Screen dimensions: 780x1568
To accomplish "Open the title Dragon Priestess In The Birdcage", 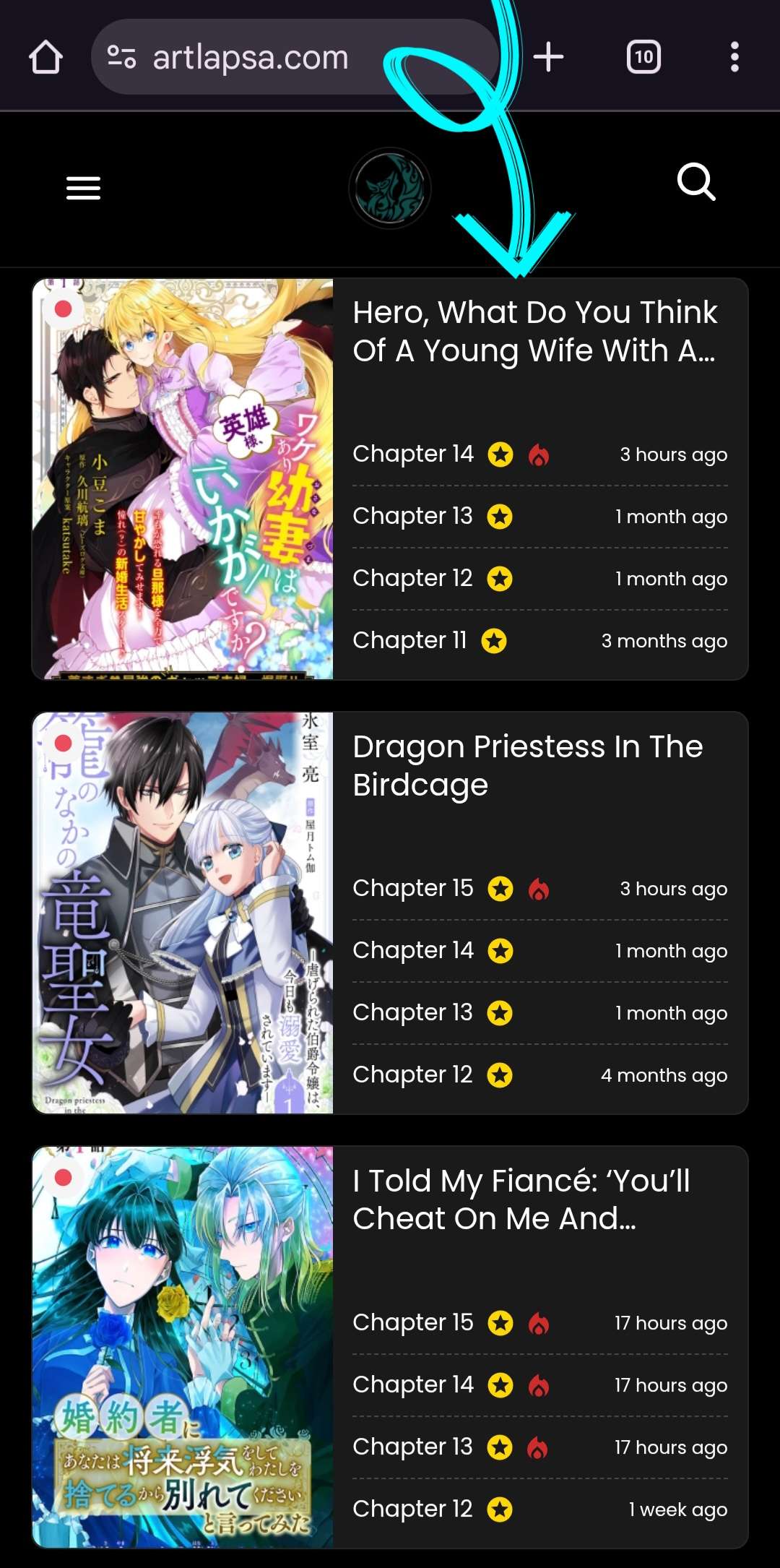I will pos(528,765).
